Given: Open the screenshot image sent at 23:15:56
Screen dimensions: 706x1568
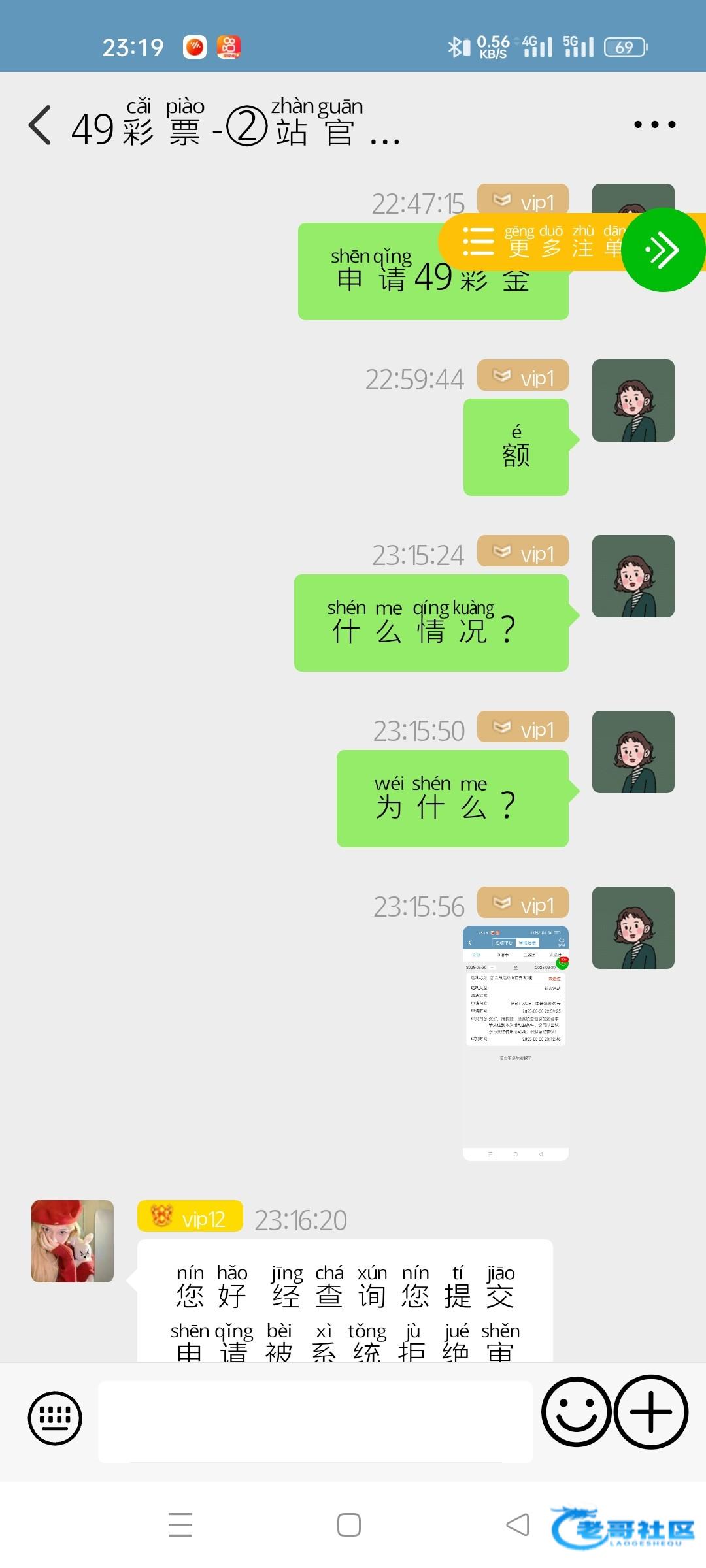Looking at the screenshot, I should (x=515, y=1043).
